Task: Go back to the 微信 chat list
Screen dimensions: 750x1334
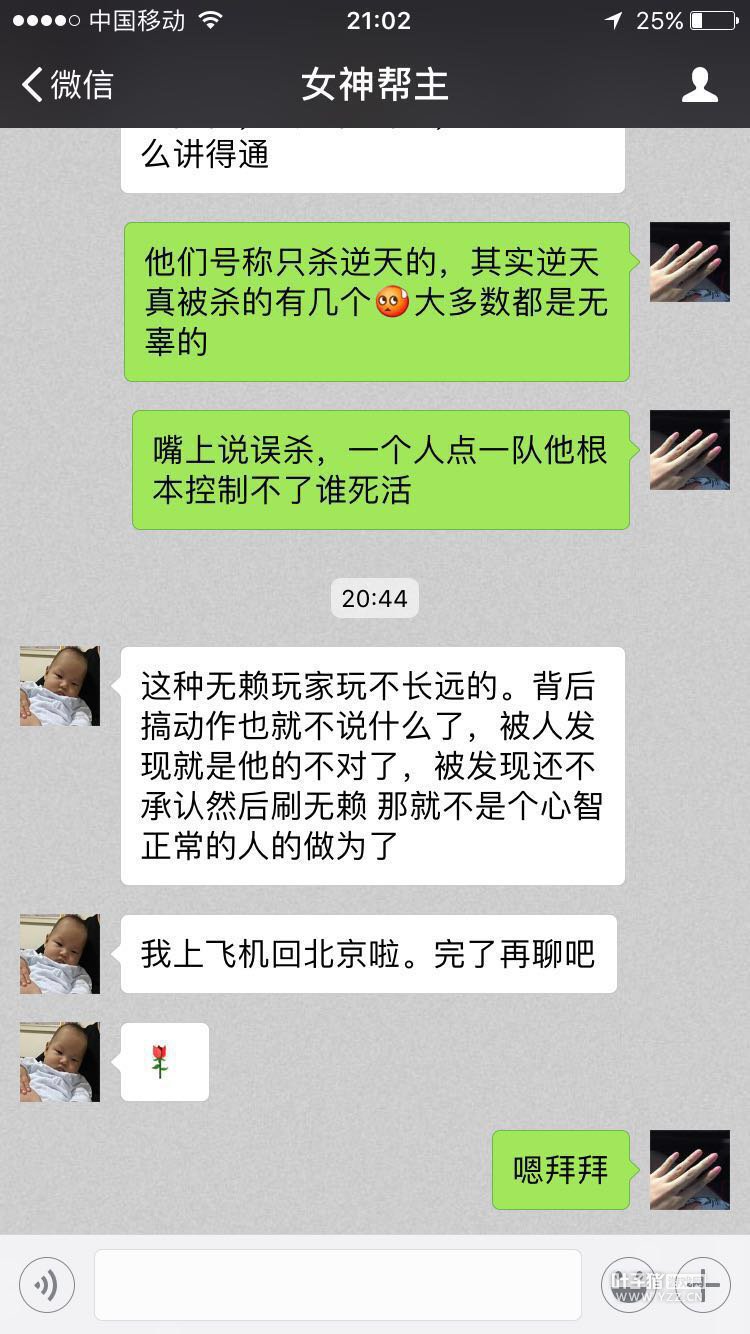Action: [x=68, y=85]
